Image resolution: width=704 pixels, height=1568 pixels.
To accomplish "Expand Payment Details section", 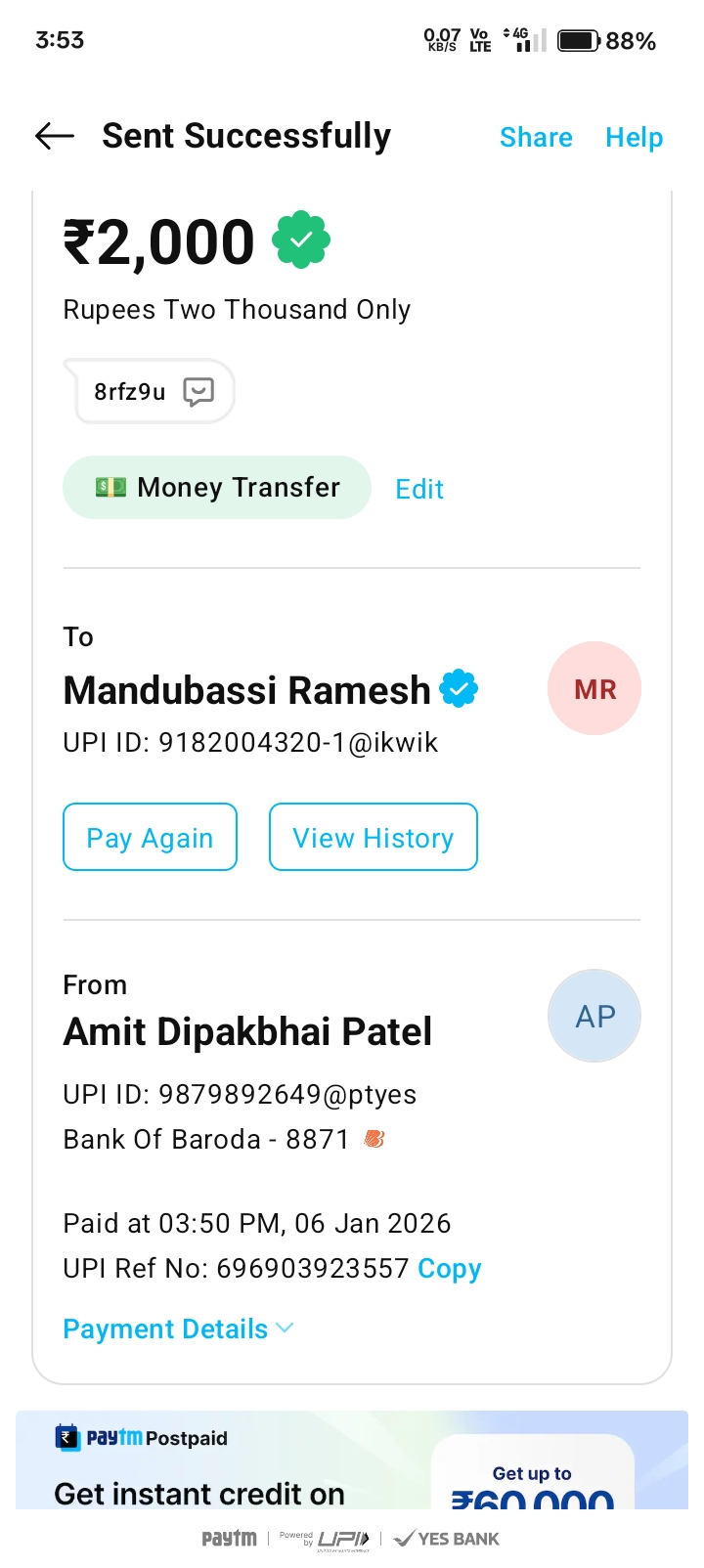I will (178, 1328).
